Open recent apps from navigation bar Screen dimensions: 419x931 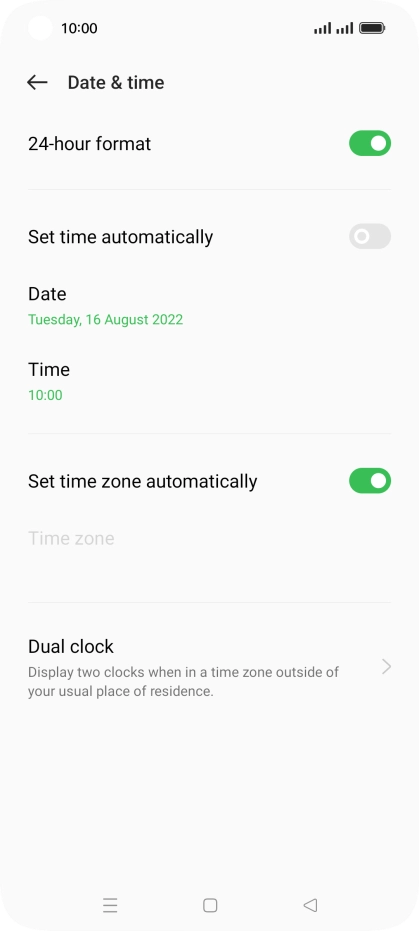click(110, 905)
